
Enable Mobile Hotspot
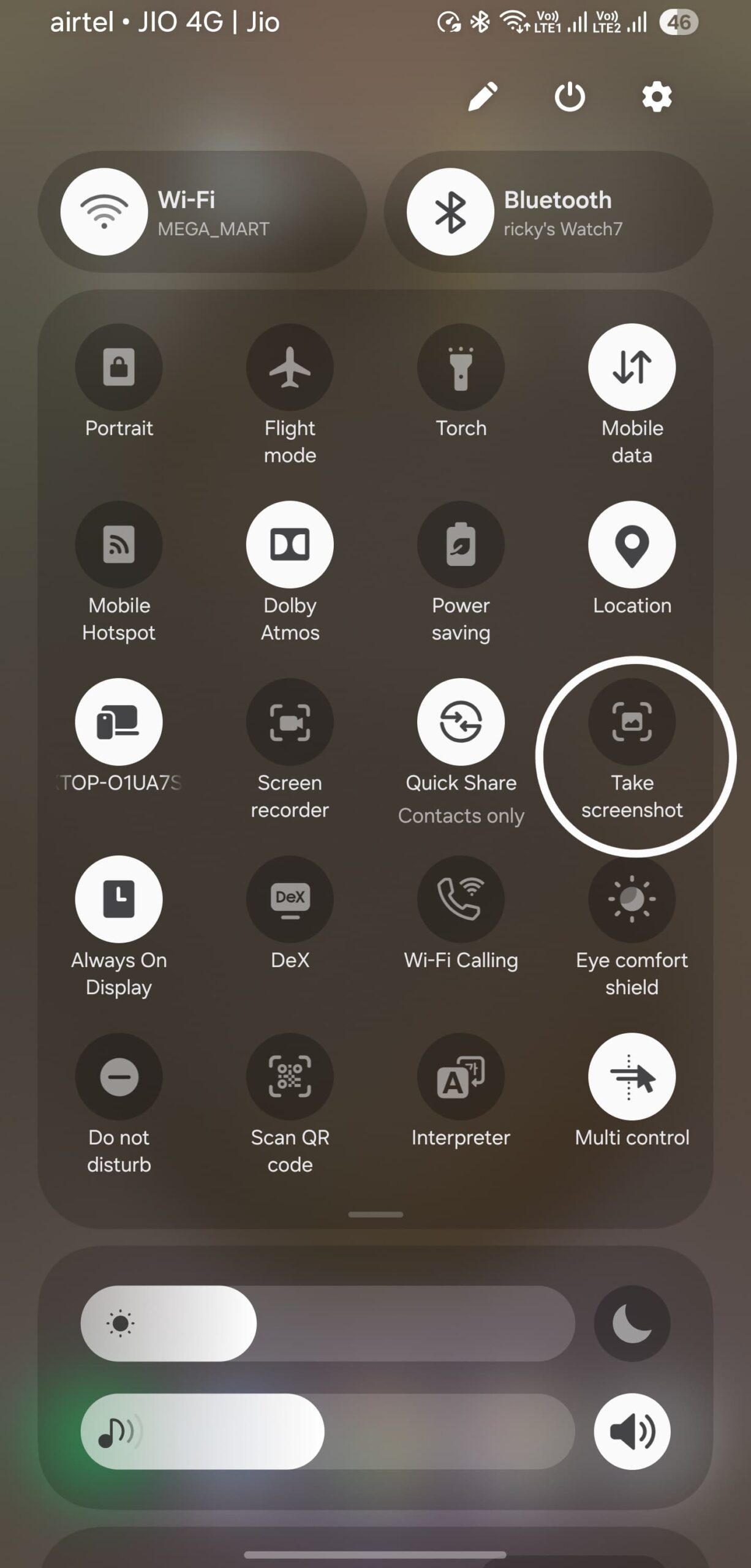click(119, 545)
